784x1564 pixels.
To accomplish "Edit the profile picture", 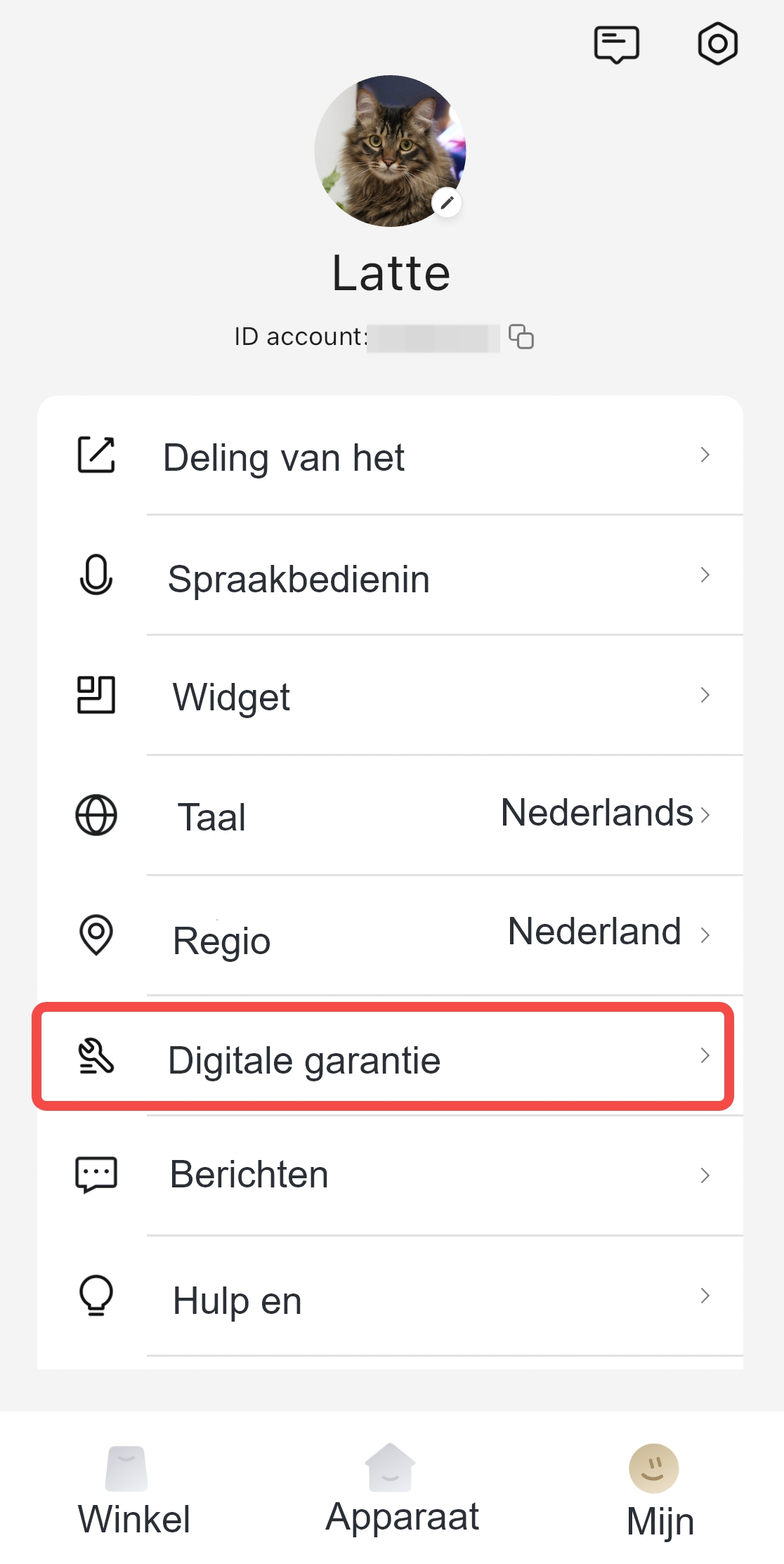I will pyautogui.click(x=447, y=202).
